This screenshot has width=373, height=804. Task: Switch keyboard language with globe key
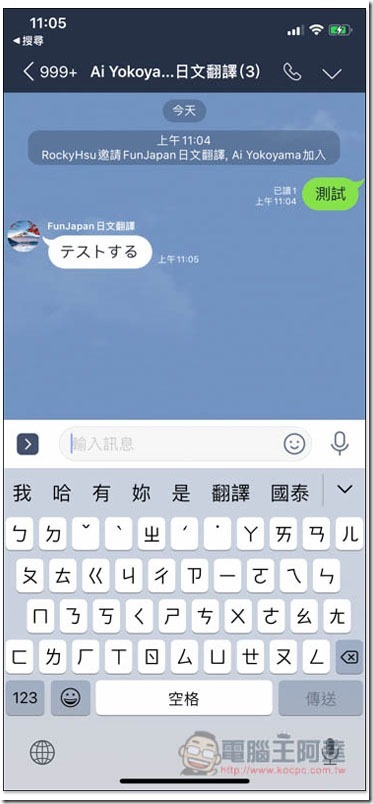tap(42, 752)
